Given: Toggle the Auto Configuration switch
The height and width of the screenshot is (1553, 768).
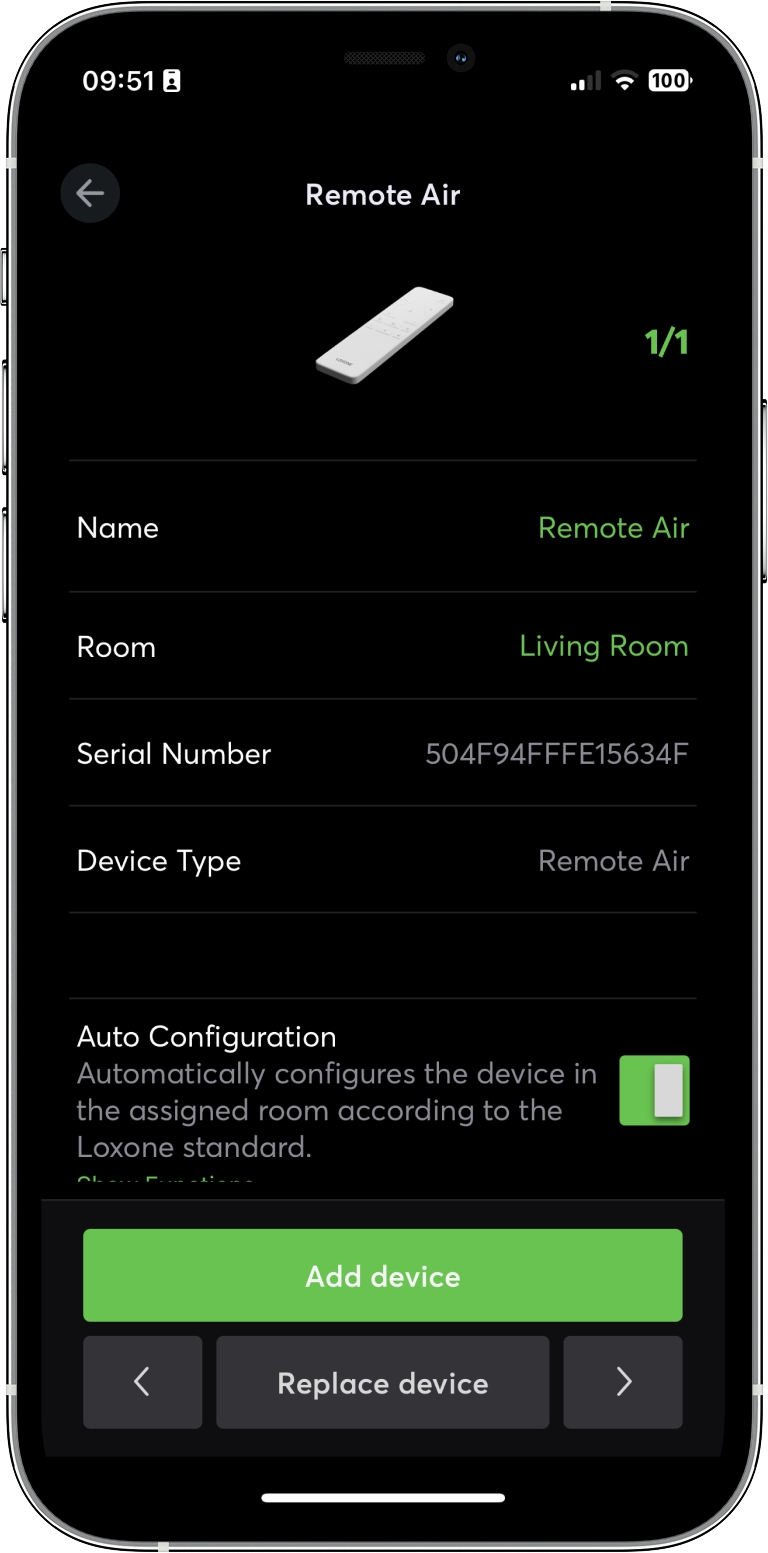Looking at the screenshot, I should (x=654, y=1090).
